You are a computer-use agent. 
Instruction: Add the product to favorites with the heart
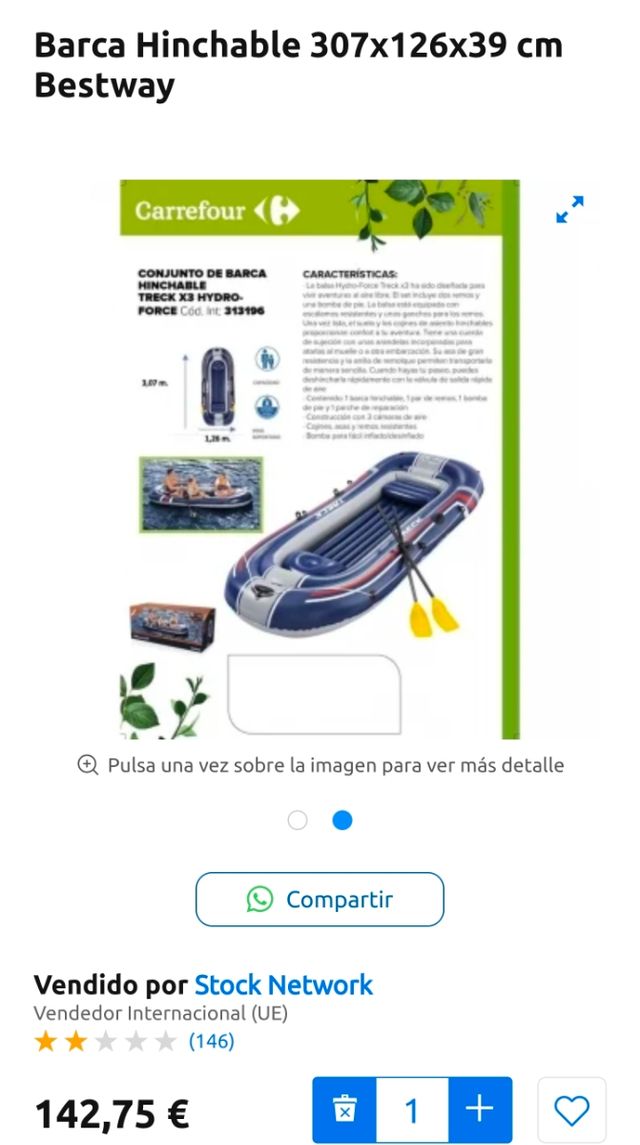(572, 1109)
